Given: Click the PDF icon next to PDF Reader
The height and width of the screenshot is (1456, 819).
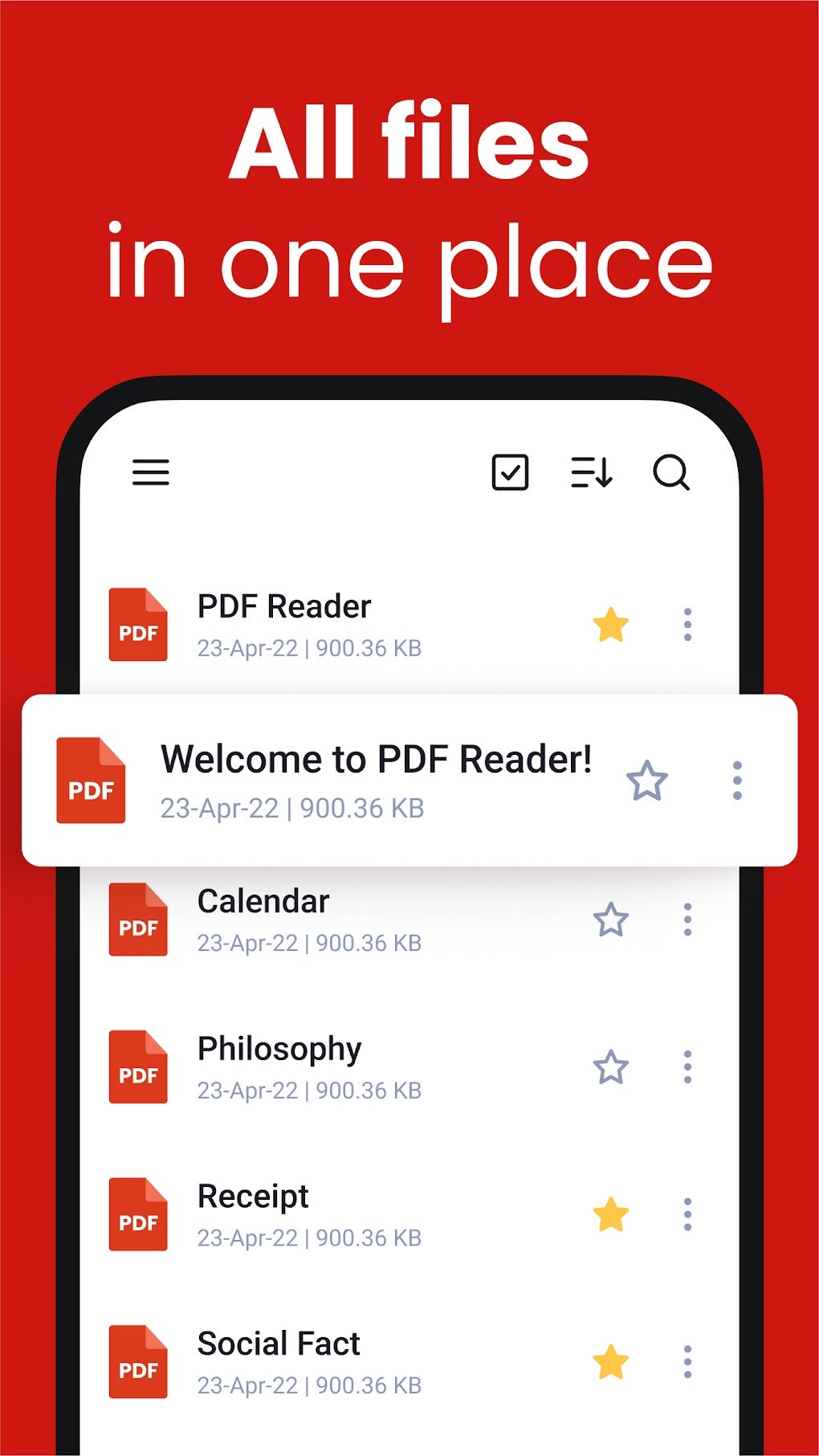Looking at the screenshot, I should coord(136,626).
